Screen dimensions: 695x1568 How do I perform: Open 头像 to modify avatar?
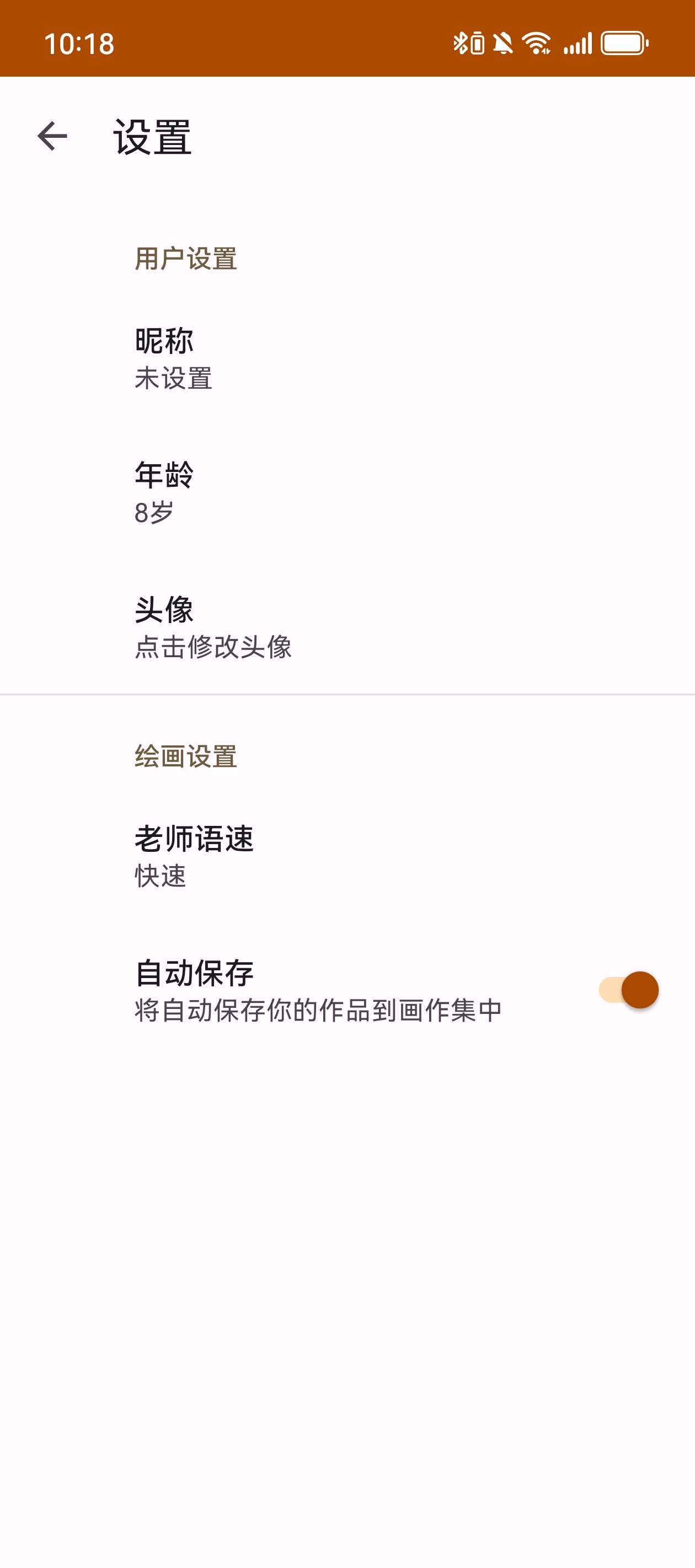pos(347,627)
